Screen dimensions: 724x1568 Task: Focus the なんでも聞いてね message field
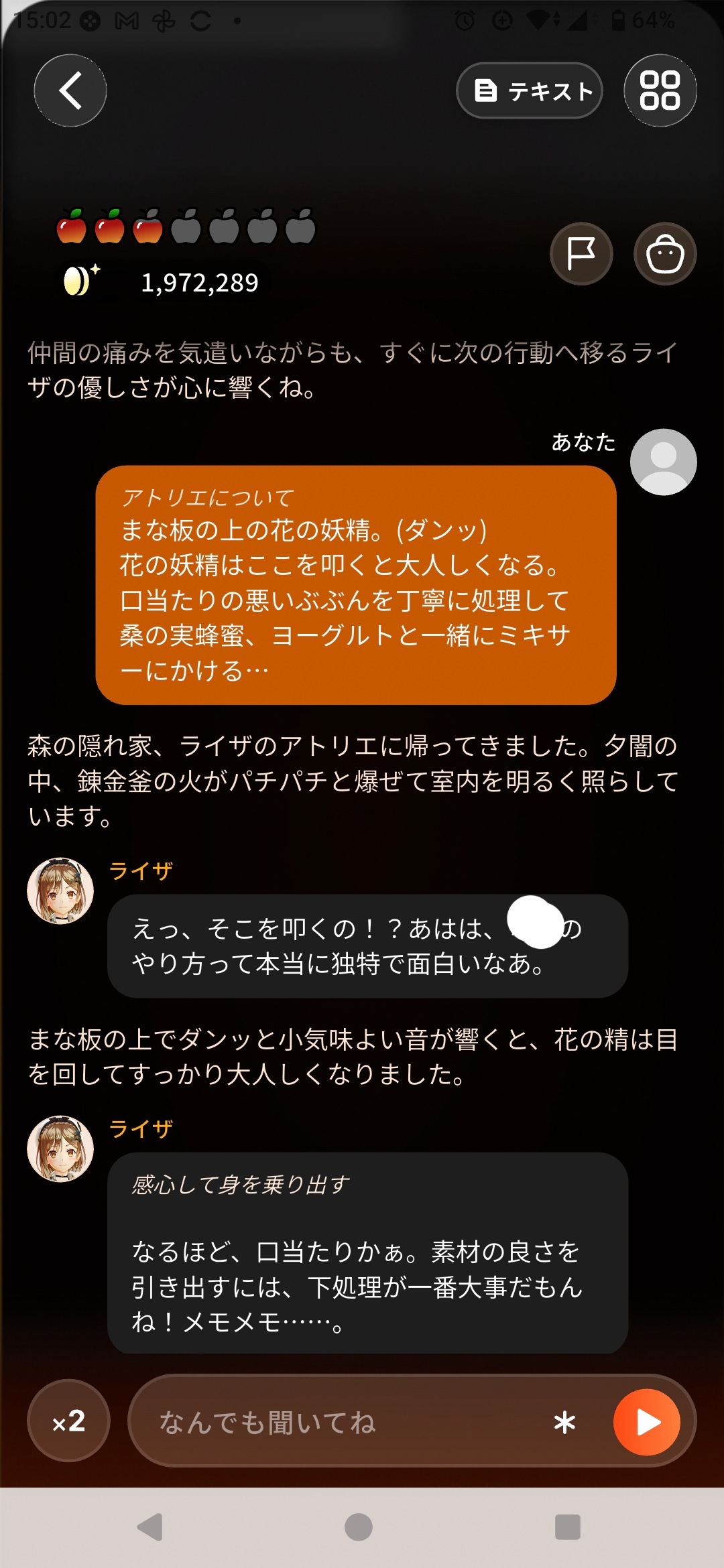(x=349, y=1421)
